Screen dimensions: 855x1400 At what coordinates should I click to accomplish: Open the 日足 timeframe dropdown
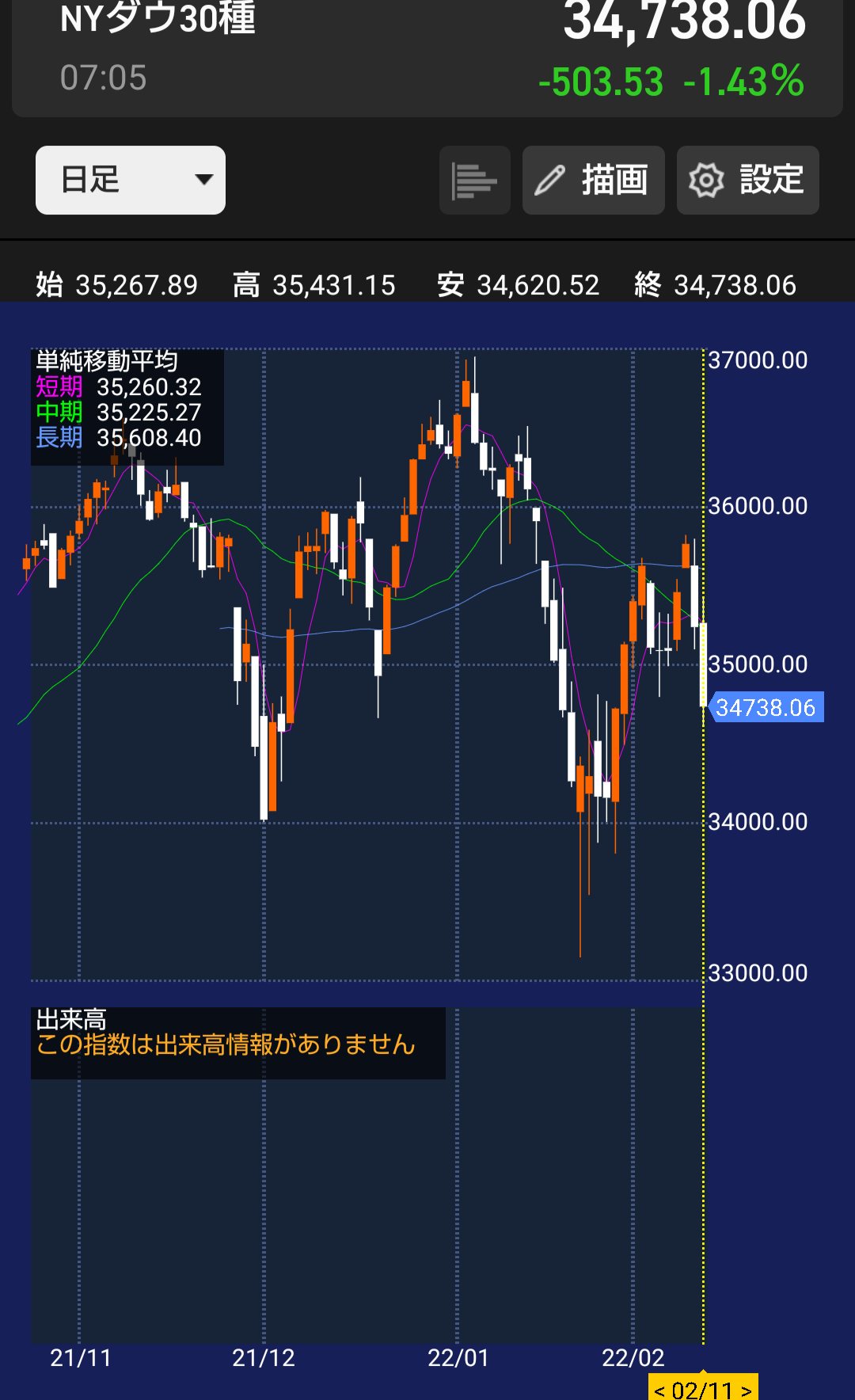[131, 180]
